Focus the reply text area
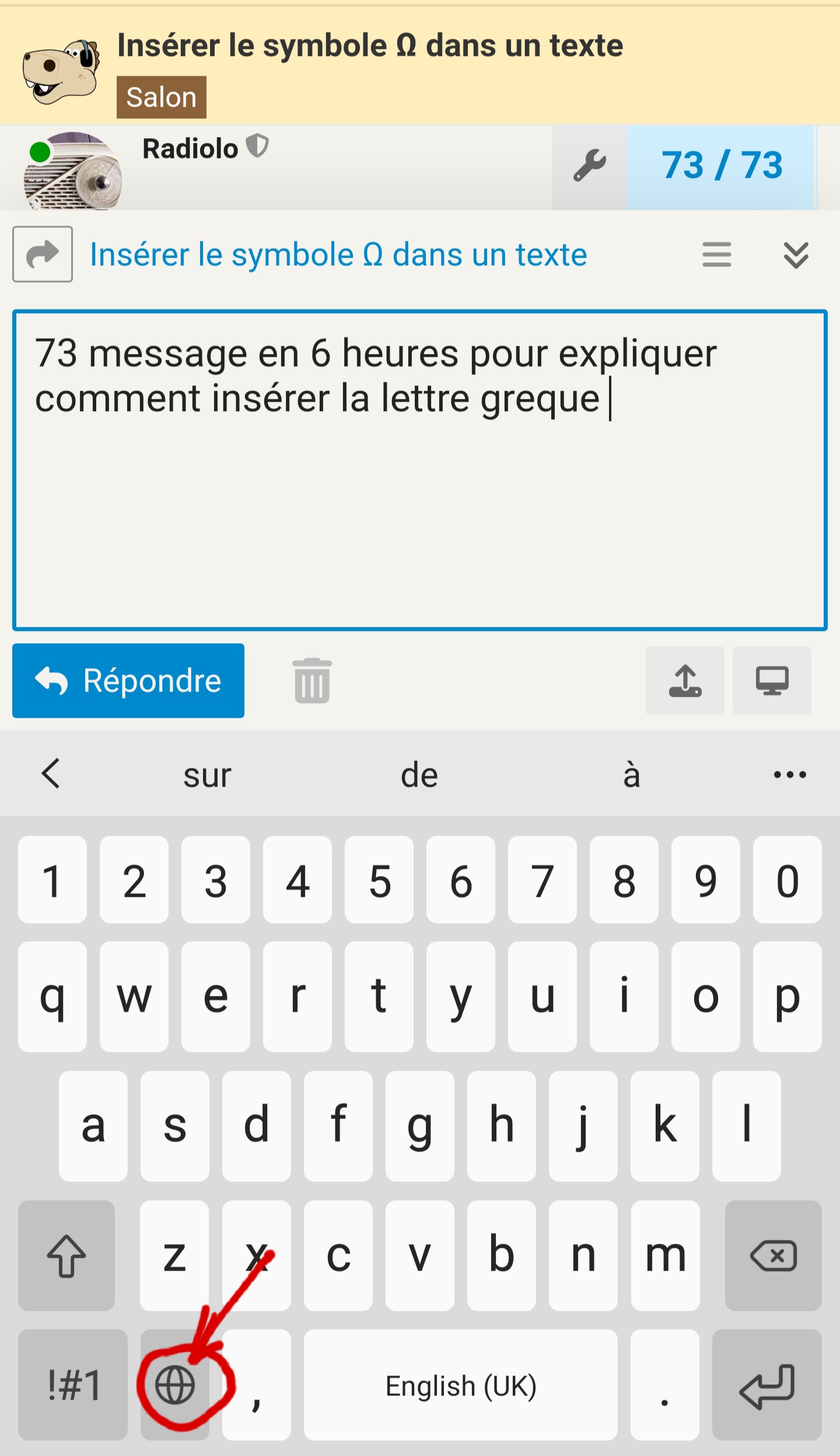The height and width of the screenshot is (1456, 840). click(x=420, y=470)
